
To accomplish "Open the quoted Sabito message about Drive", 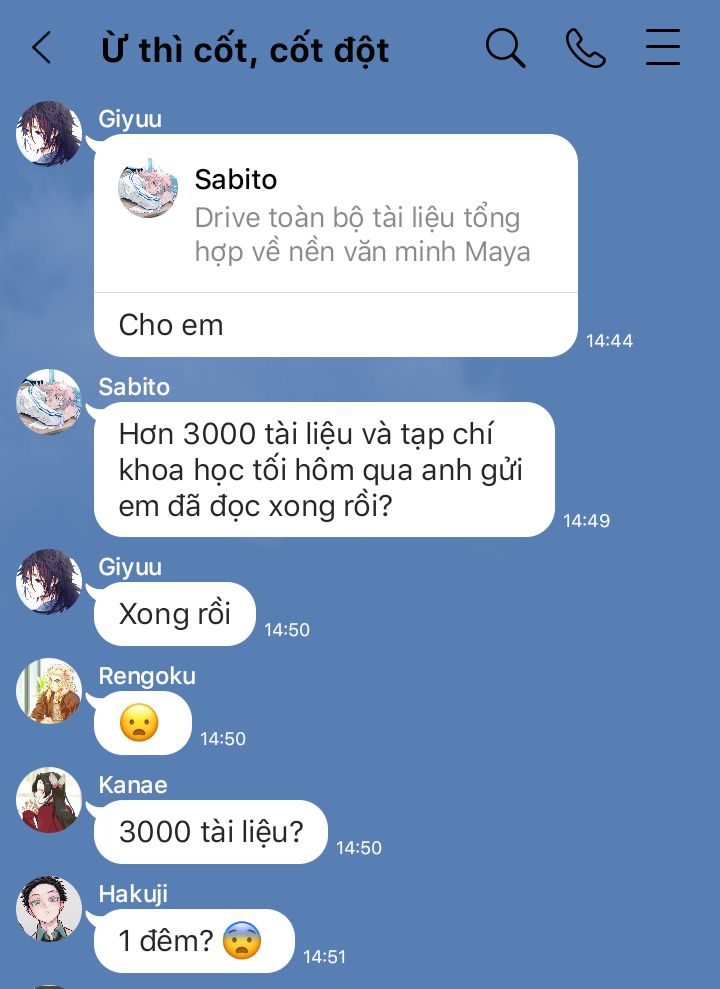I will 335,216.
